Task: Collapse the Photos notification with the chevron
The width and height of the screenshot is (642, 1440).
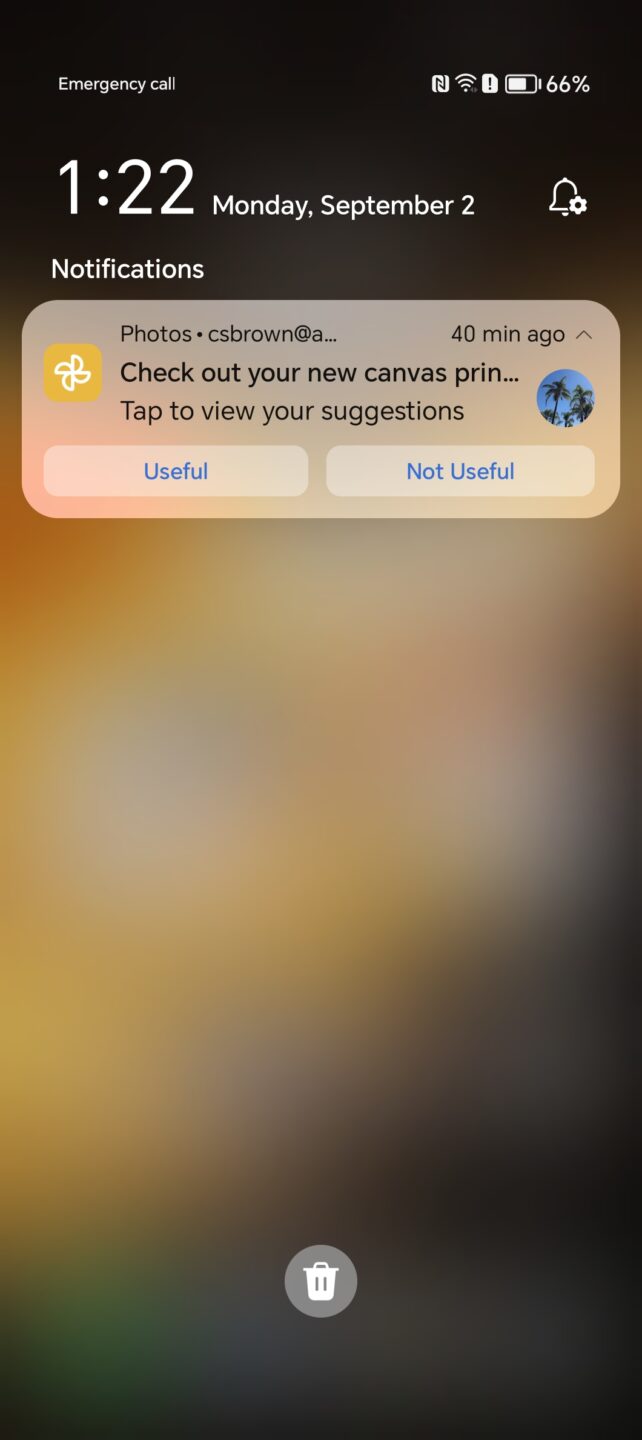Action: 584,335
